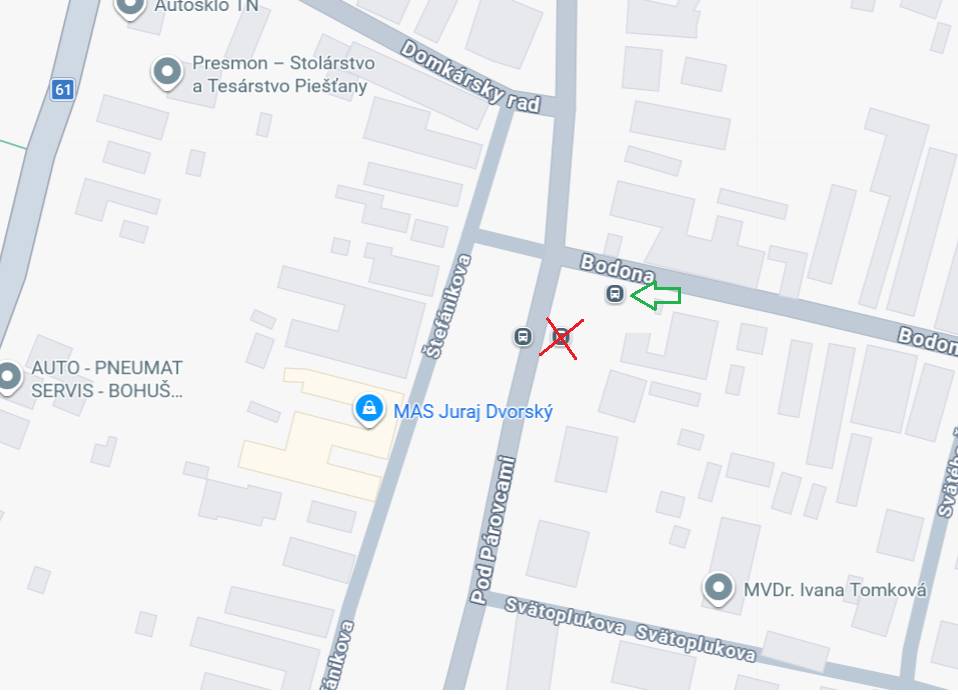The width and height of the screenshot is (958, 695).
Task: Open the MVDr. Ivana Tomková place marker
Action: click(x=718, y=588)
